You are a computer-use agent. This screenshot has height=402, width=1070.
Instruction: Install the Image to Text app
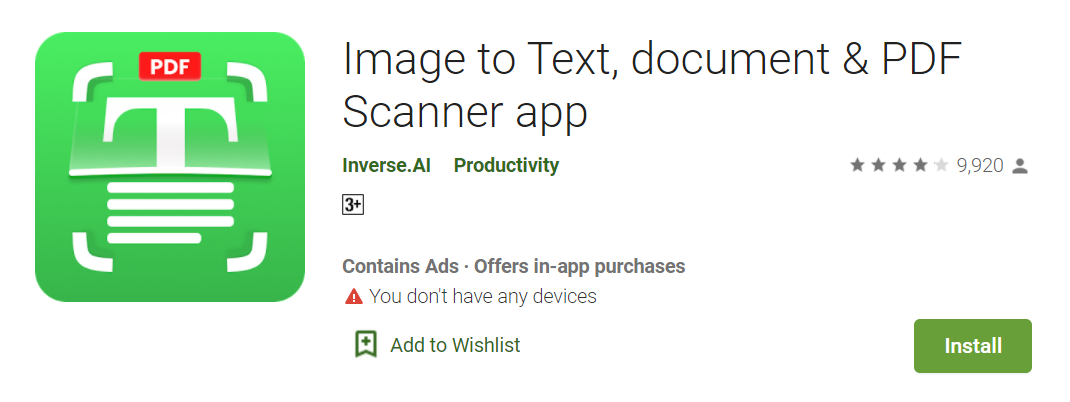tap(972, 346)
